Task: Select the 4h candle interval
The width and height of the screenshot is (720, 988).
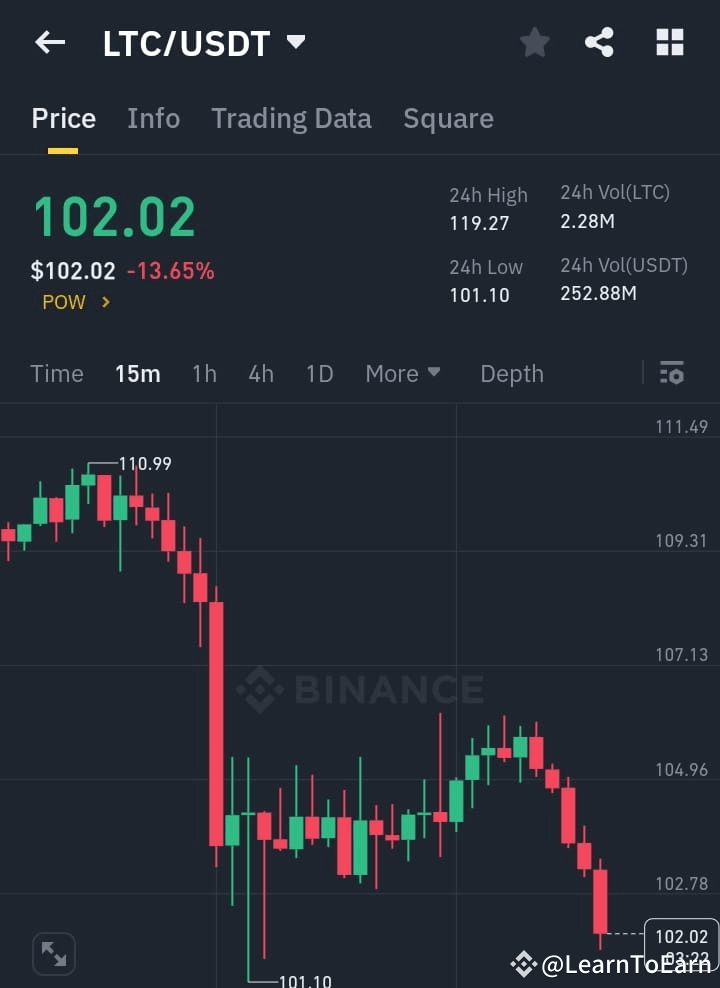Action: 261,373
